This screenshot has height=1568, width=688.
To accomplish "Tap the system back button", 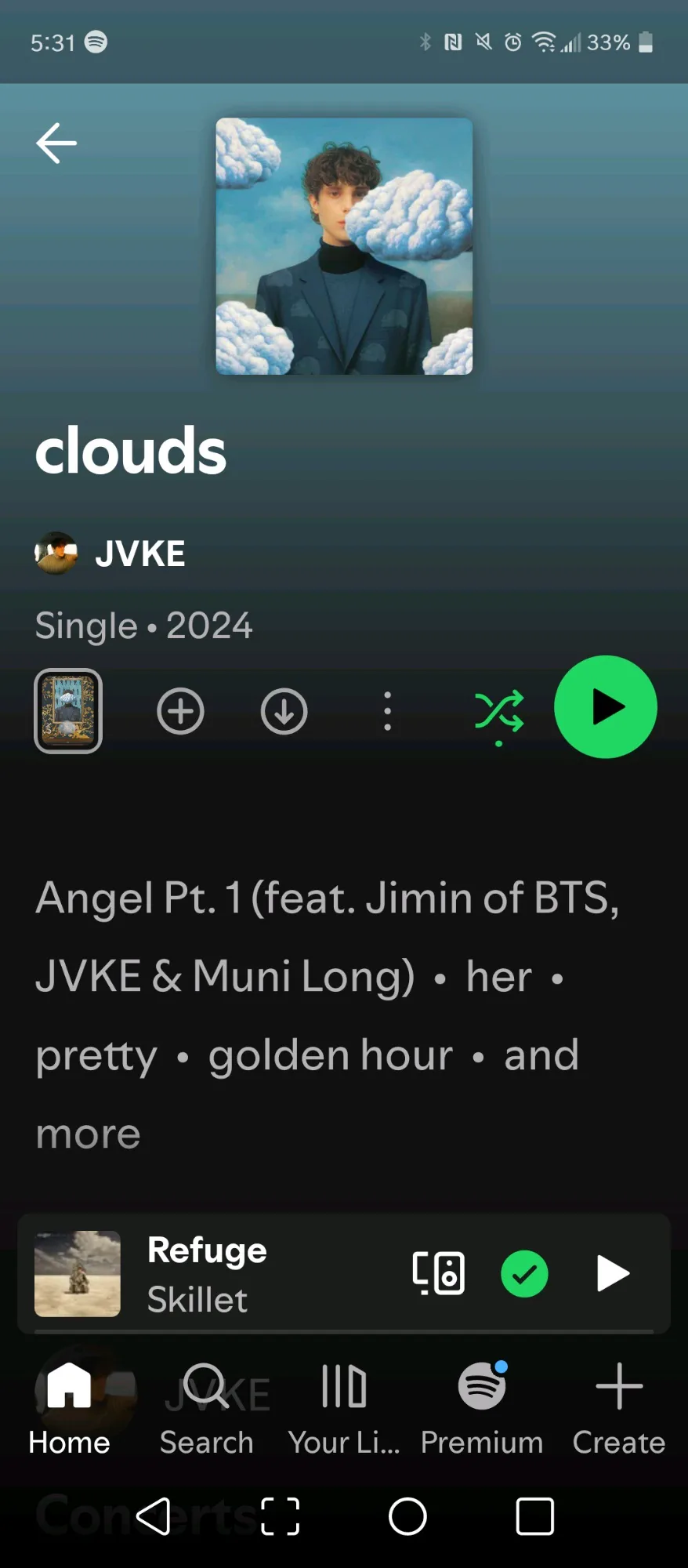I will click(154, 1516).
